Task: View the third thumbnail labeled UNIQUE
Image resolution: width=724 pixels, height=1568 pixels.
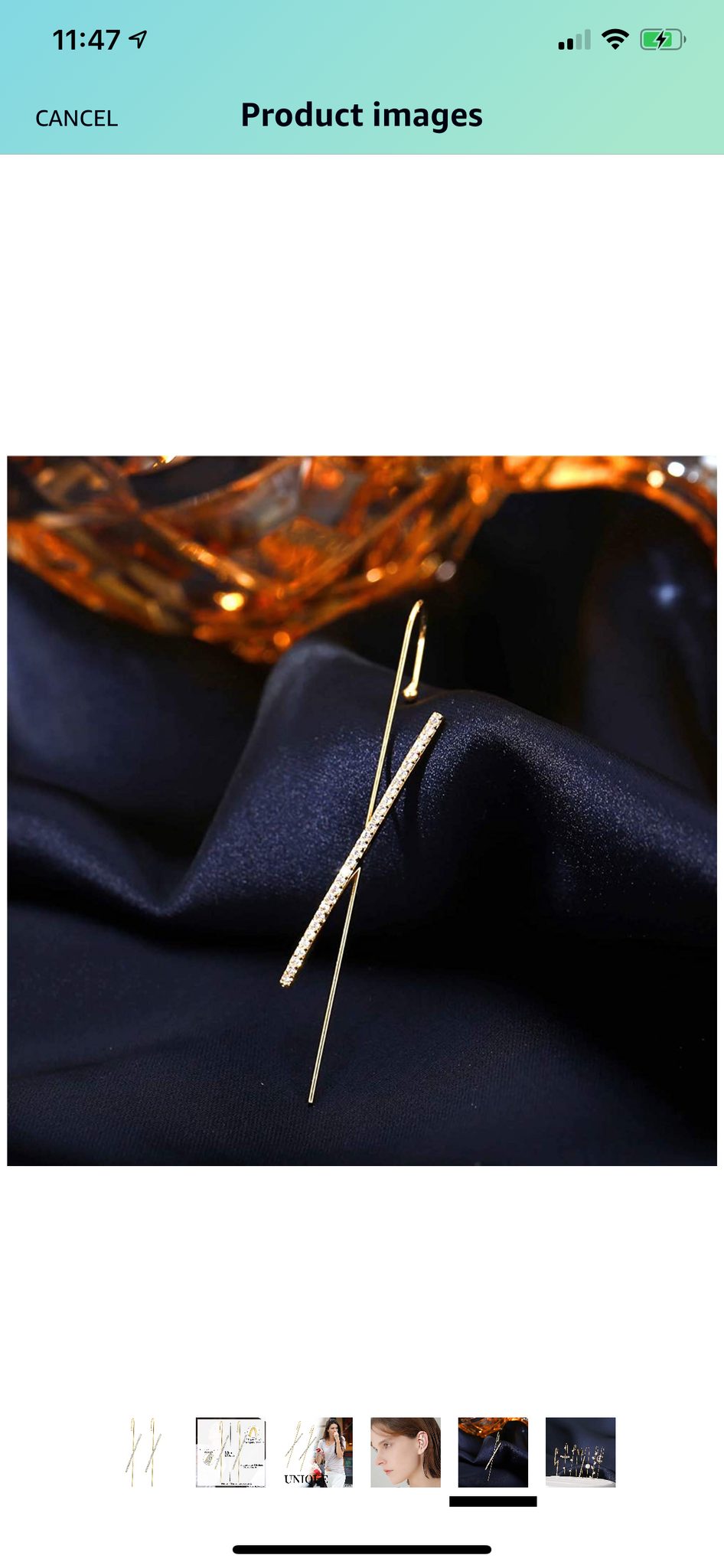Action: (x=318, y=1452)
